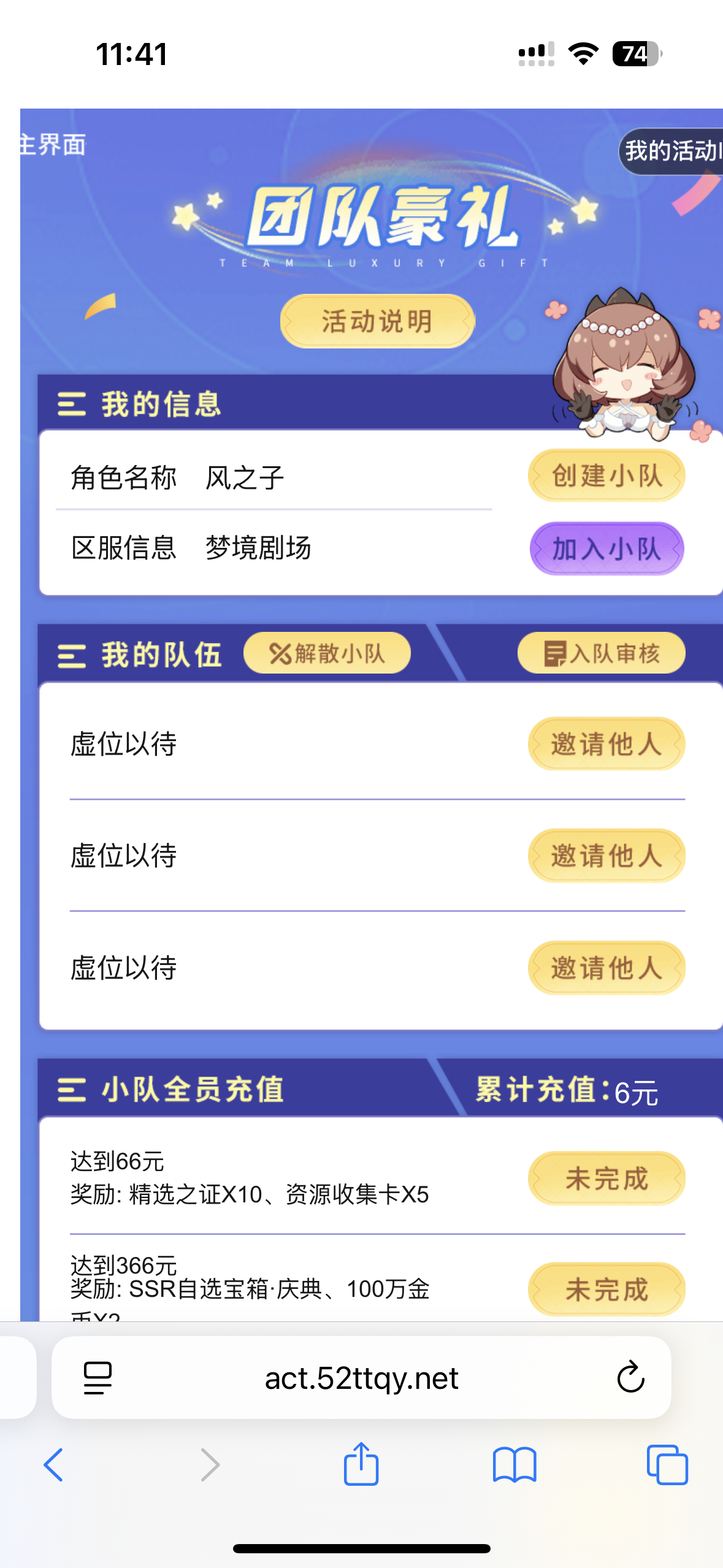The image size is (723, 1568).
Task: Disband the team with 解散小队
Action: click(328, 653)
